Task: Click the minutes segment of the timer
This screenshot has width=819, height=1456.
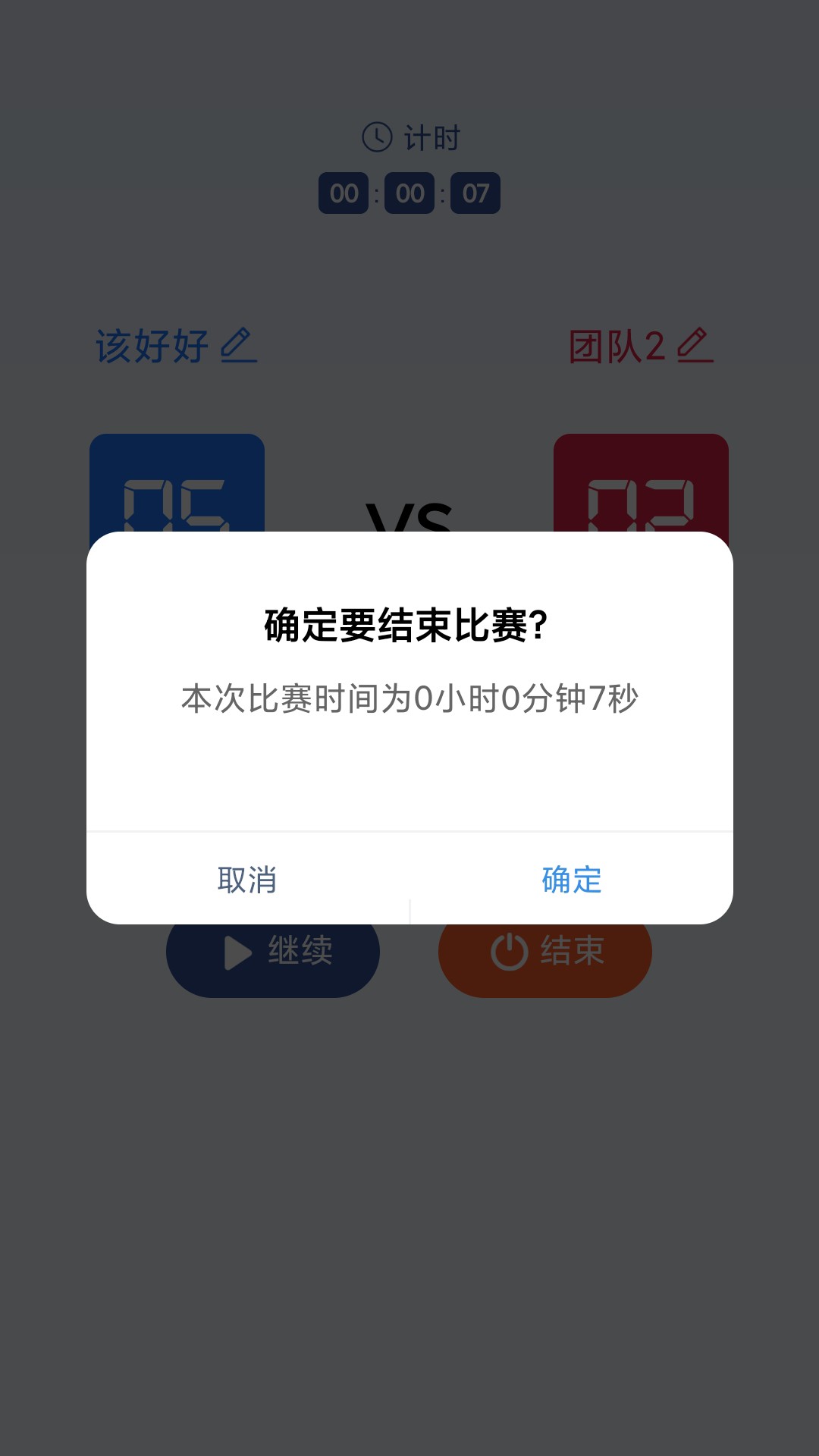Action: click(409, 193)
